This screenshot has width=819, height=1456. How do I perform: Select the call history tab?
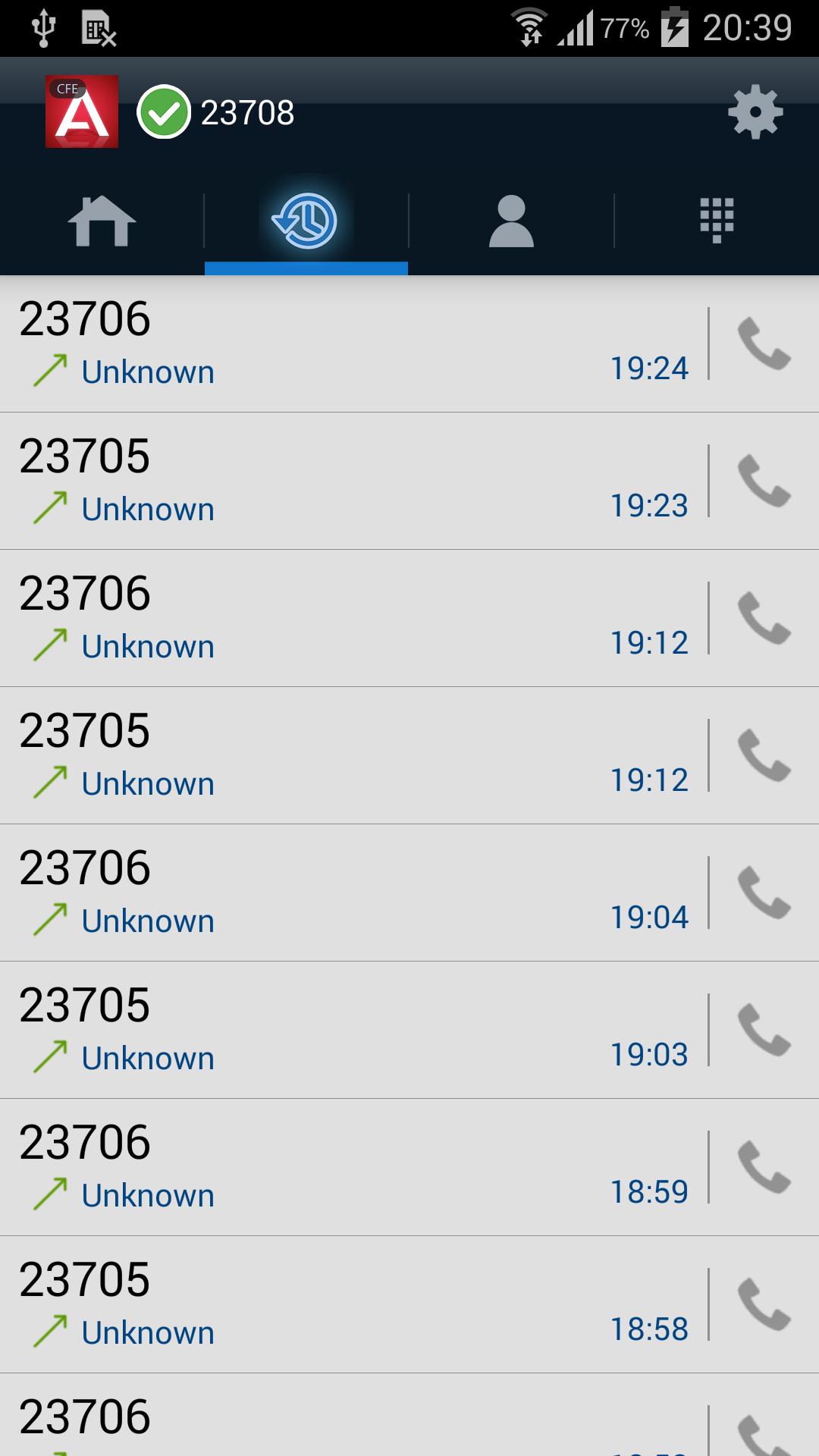(306, 221)
